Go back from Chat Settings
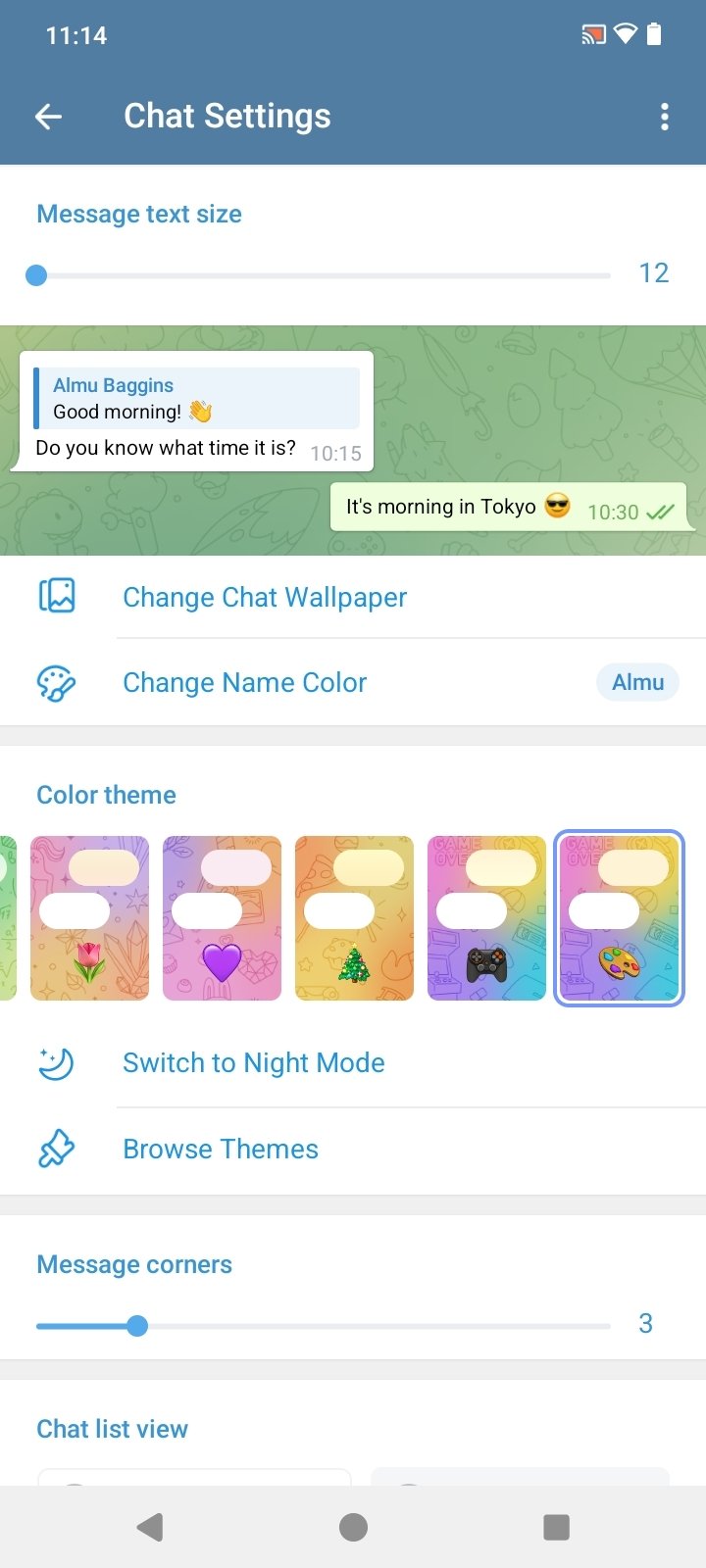The width and height of the screenshot is (706, 1568). click(48, 117)
